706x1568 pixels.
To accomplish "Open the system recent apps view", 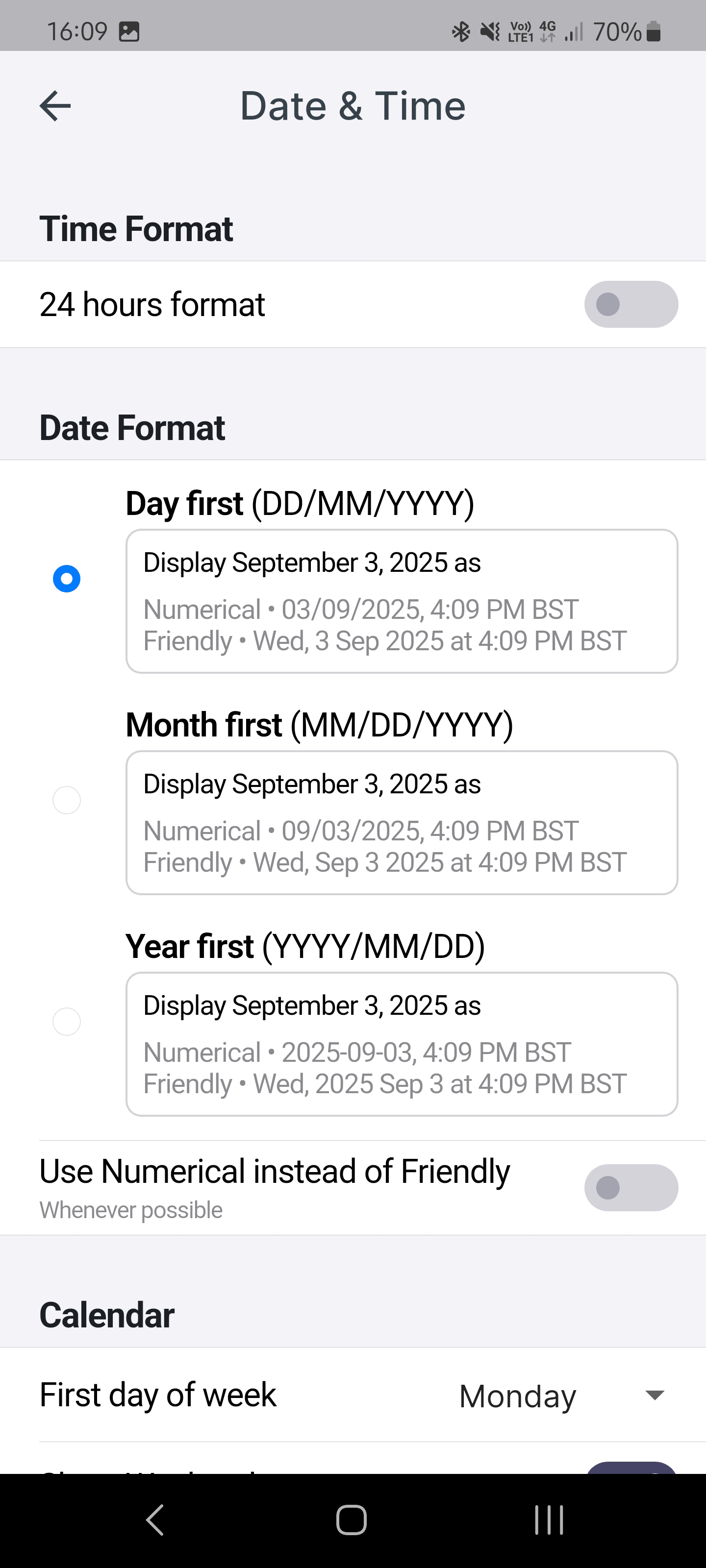I will click(x=549, y=1520).
